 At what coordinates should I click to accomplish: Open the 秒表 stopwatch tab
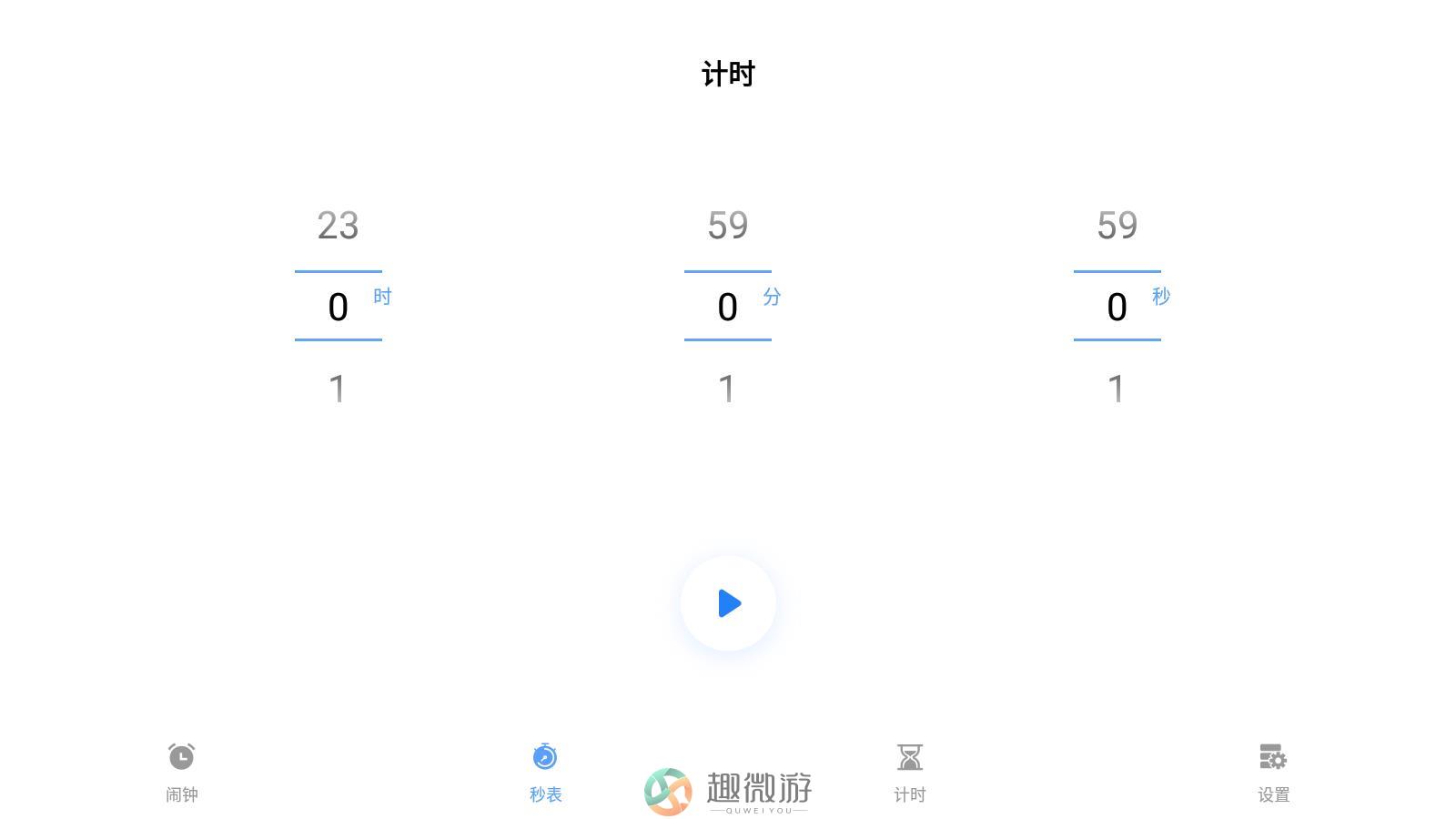[x=546, y=772]
